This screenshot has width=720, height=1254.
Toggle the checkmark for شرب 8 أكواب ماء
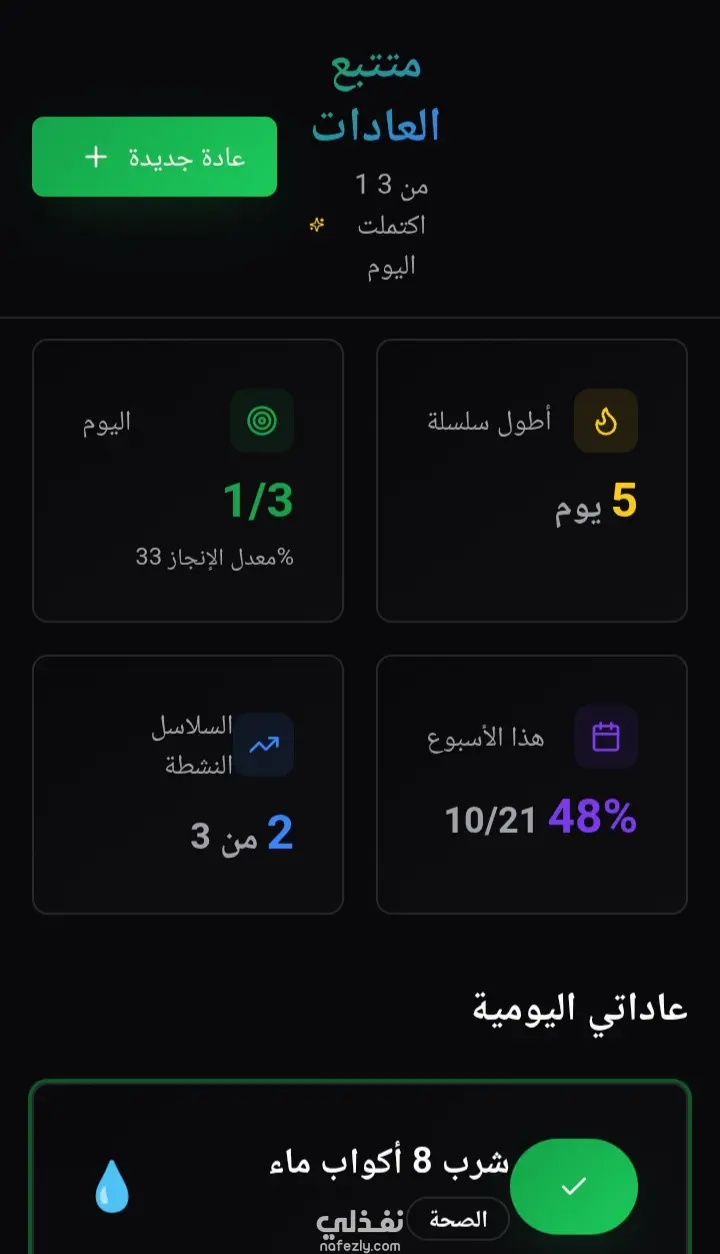[573, 1186]
